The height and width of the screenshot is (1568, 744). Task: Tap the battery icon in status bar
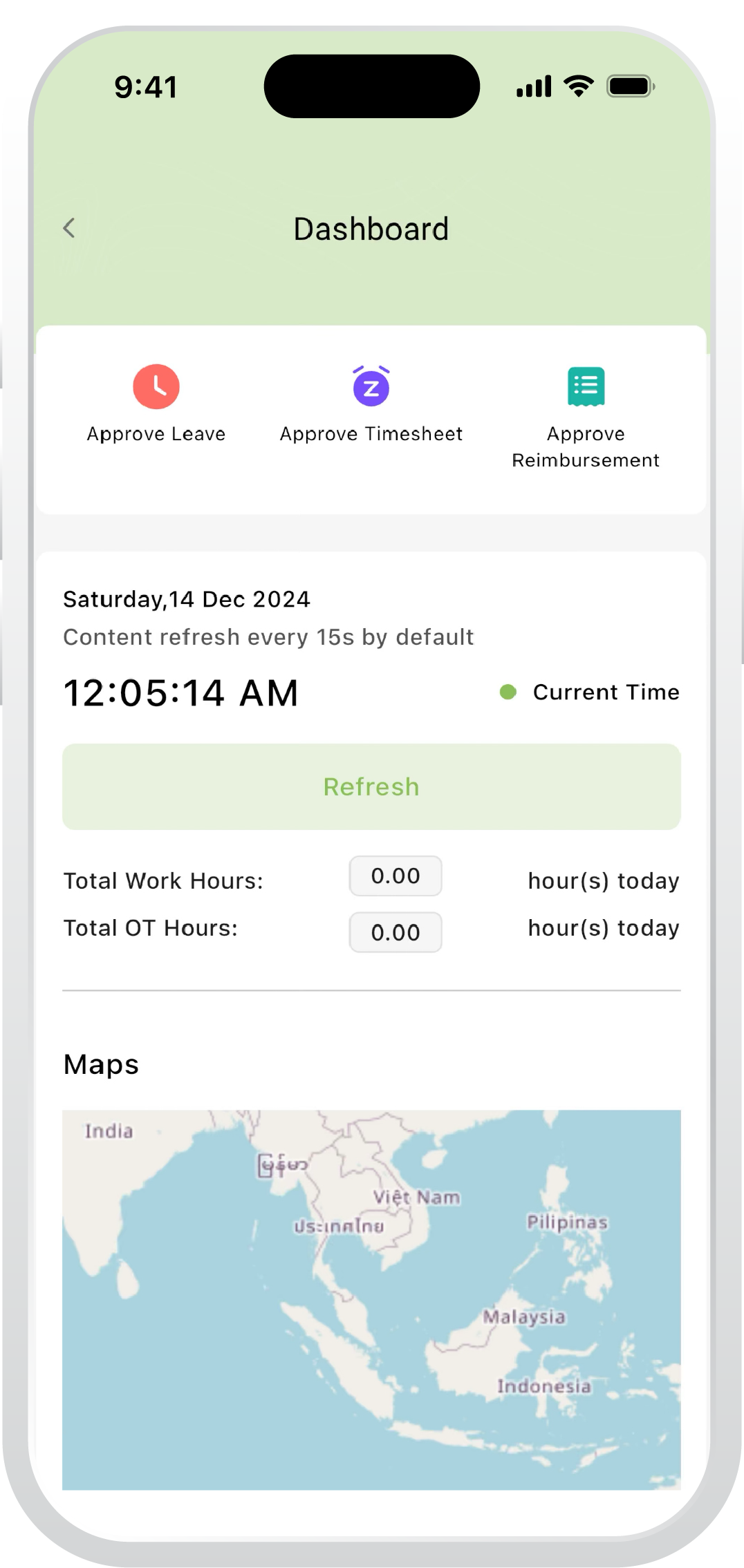coord(631,86)
